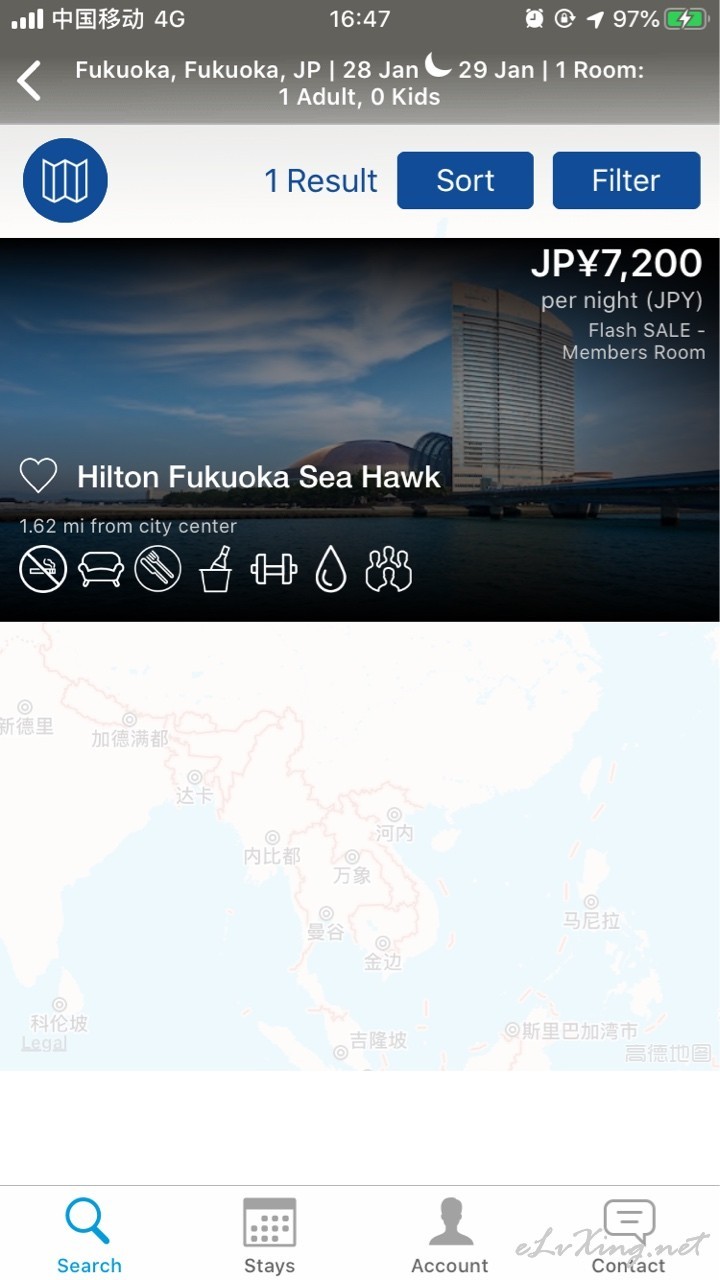Tap the Sort button

click(465, 181)
